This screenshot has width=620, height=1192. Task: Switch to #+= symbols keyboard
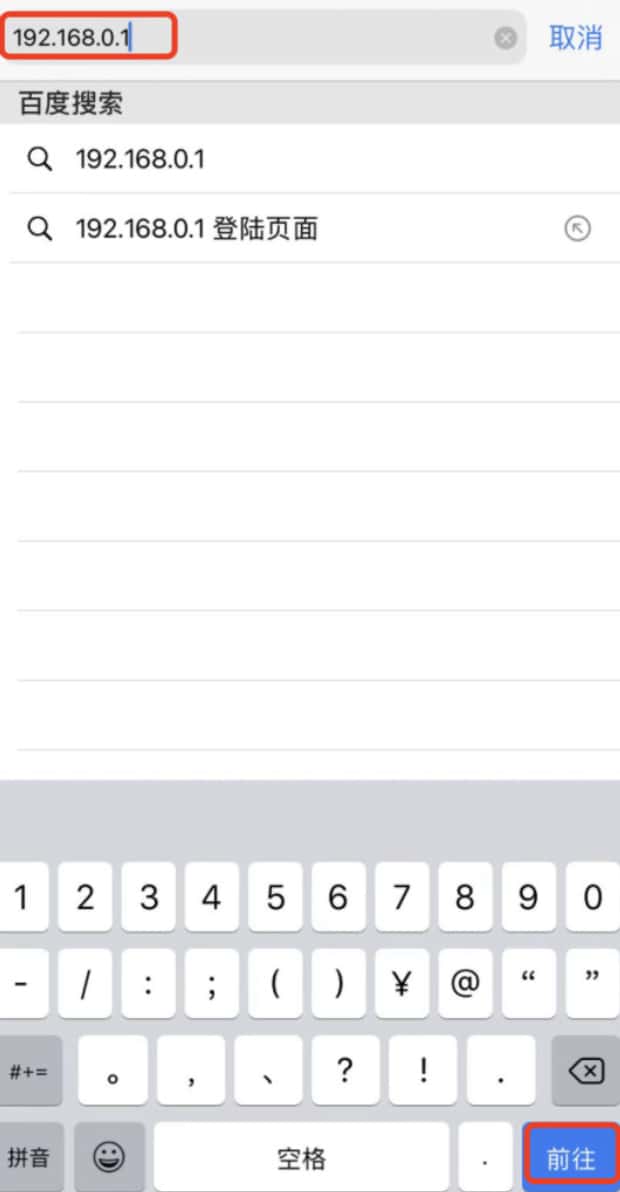point(30,1070)
